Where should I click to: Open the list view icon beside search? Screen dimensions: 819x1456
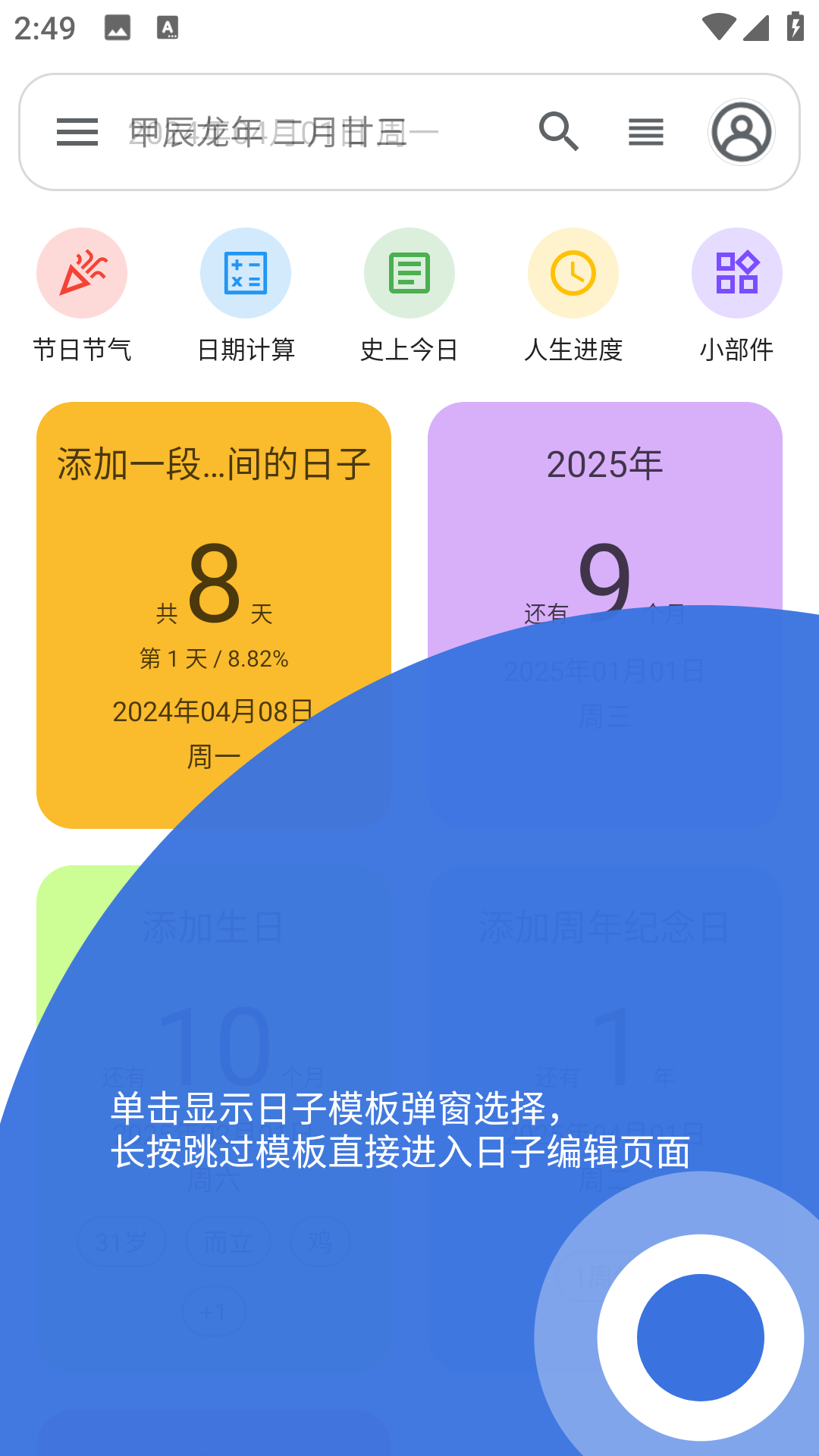pos(645,131)
